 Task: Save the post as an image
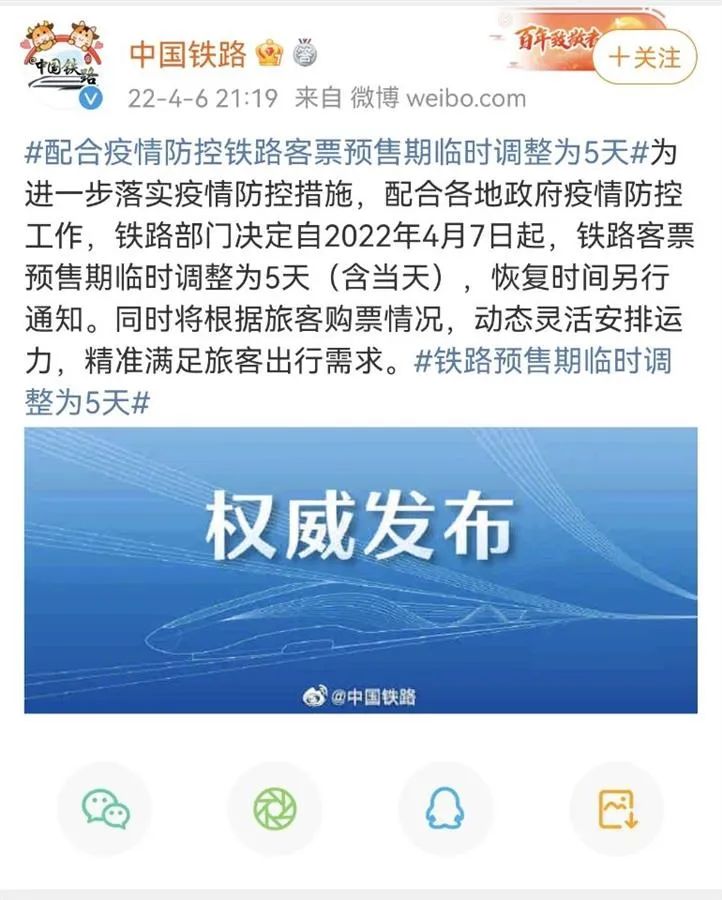point(616,809)
